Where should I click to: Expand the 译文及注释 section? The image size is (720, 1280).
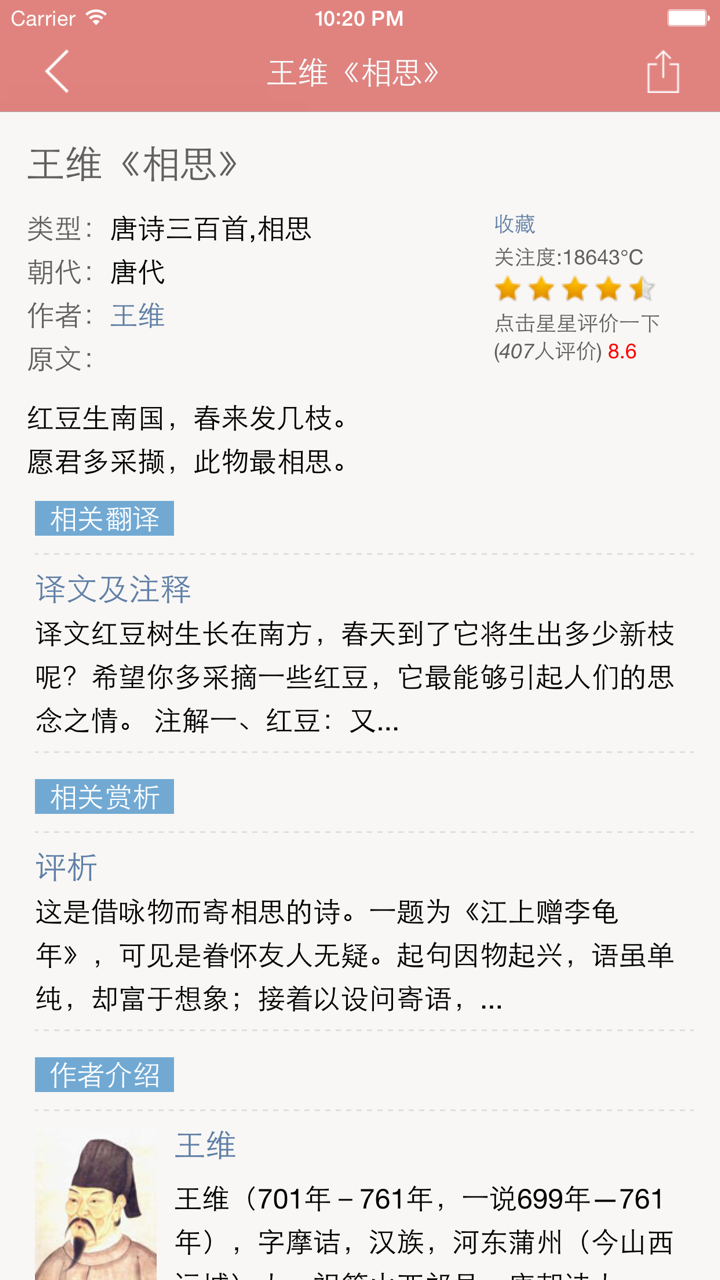(x=113, y=590)
